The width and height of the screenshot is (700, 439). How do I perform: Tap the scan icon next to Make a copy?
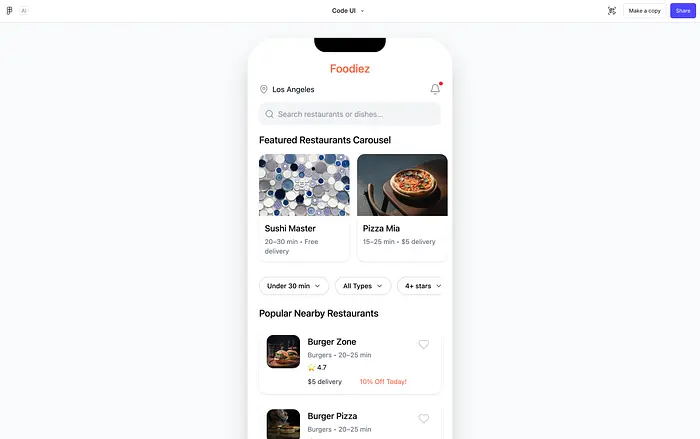pos(611,10)
